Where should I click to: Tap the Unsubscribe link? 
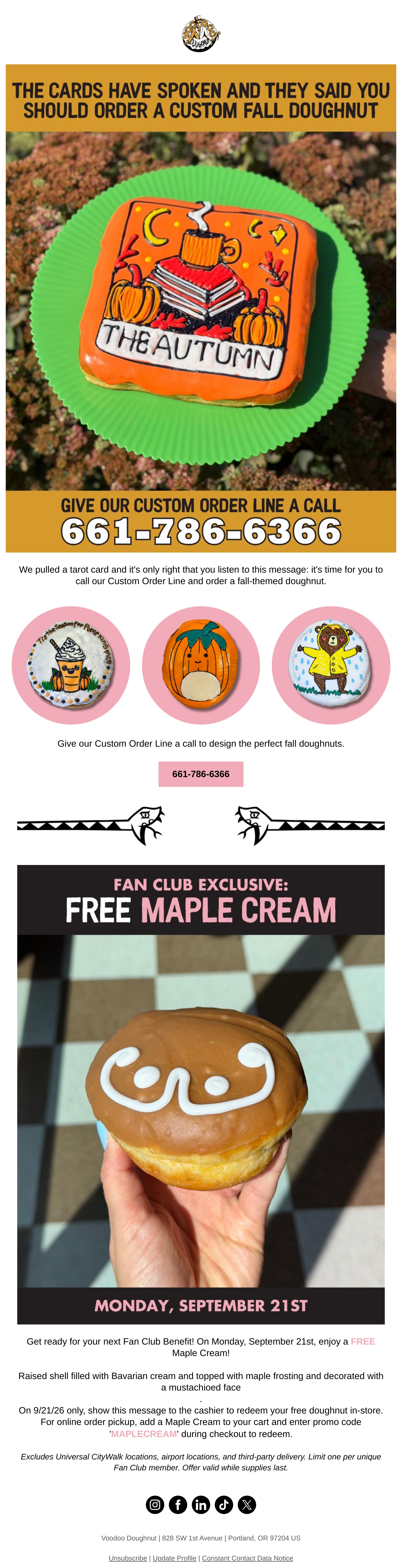tap(128, 1558)
